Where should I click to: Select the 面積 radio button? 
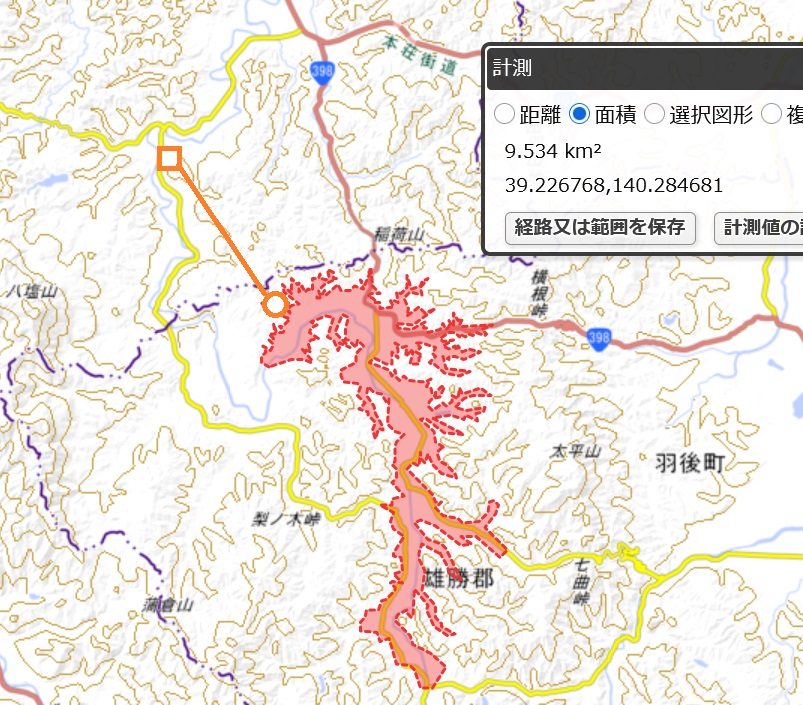(579, 114)
